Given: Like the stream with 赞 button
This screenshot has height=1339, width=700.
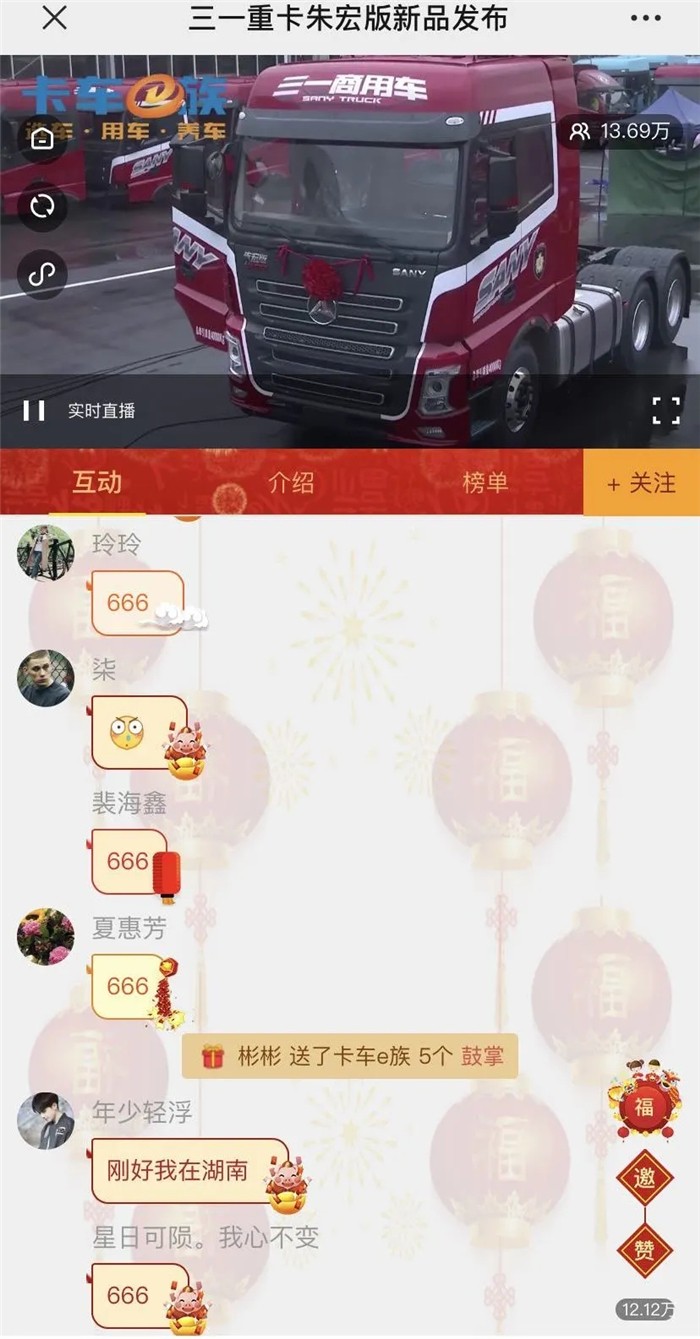Looking at the screenshot, I should 645,1249.
